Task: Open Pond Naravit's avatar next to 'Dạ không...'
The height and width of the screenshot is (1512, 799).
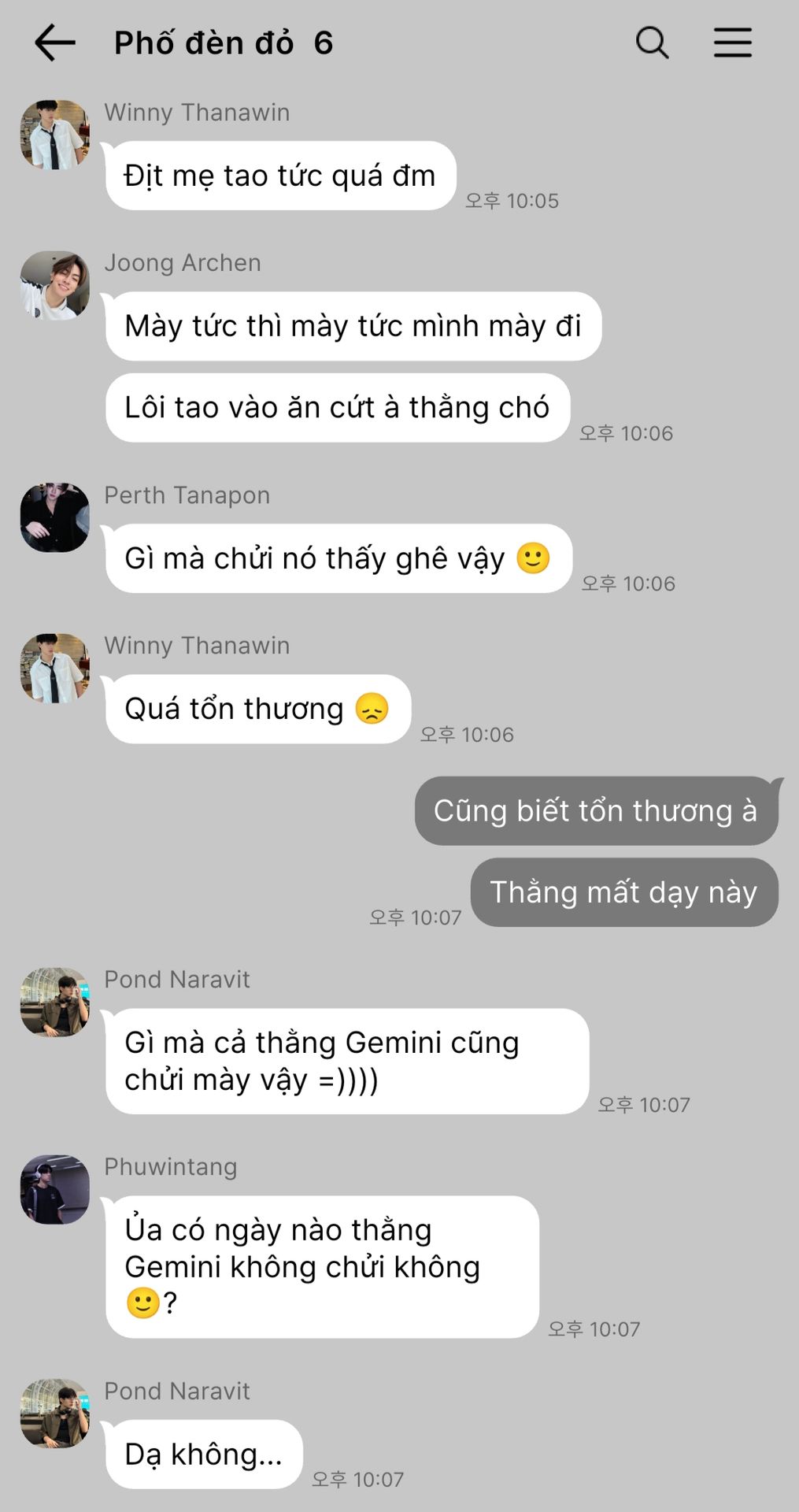Action: 55,1414
